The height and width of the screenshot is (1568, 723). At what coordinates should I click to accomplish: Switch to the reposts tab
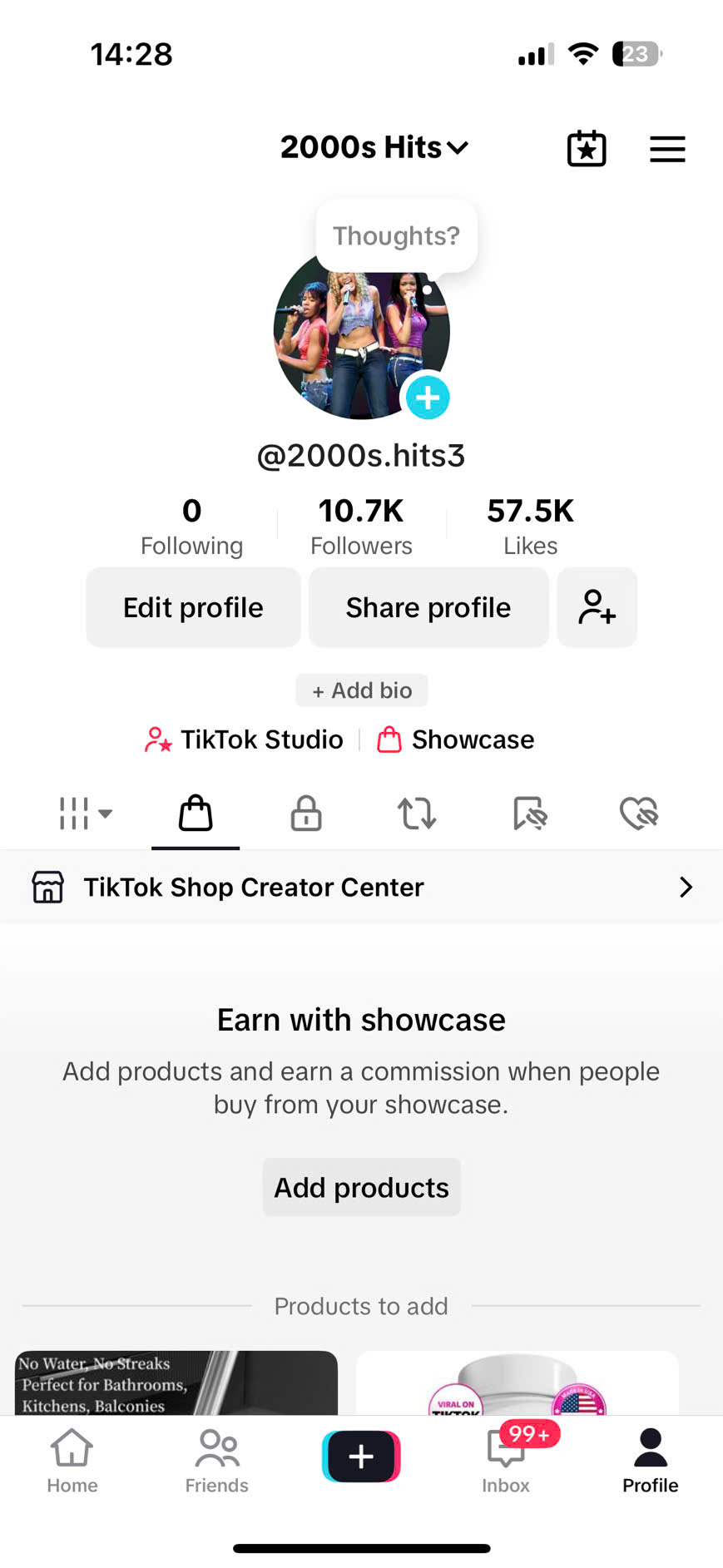click(x=417, y=814)
